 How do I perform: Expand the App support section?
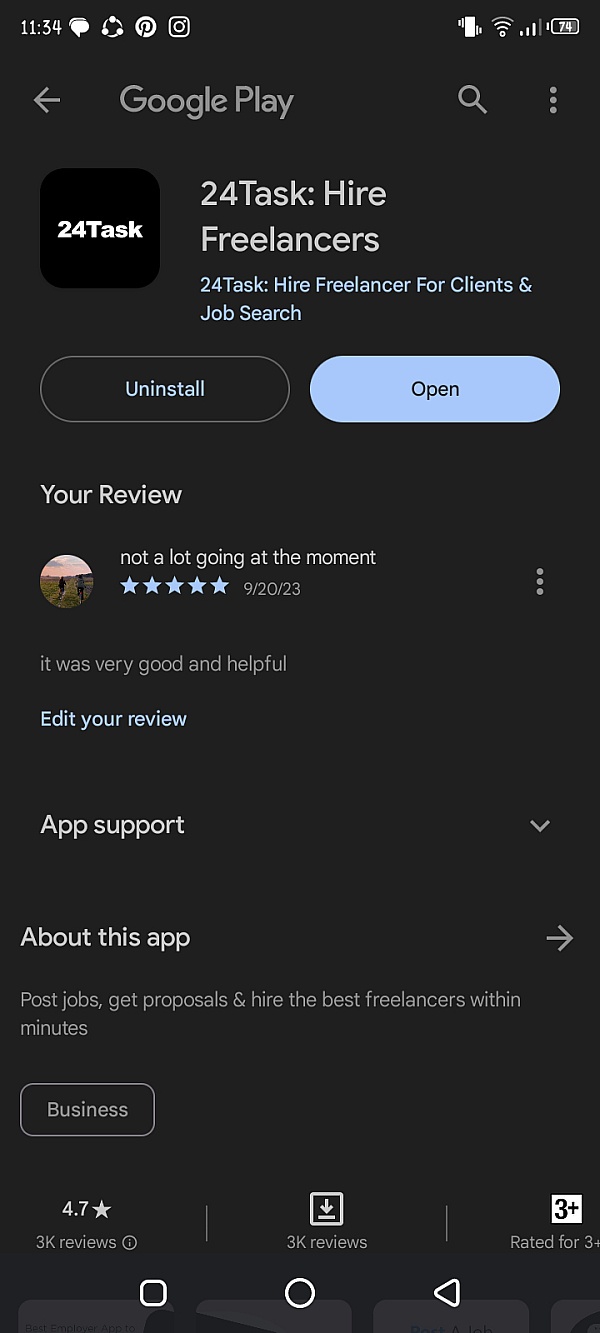click(540, 826)
